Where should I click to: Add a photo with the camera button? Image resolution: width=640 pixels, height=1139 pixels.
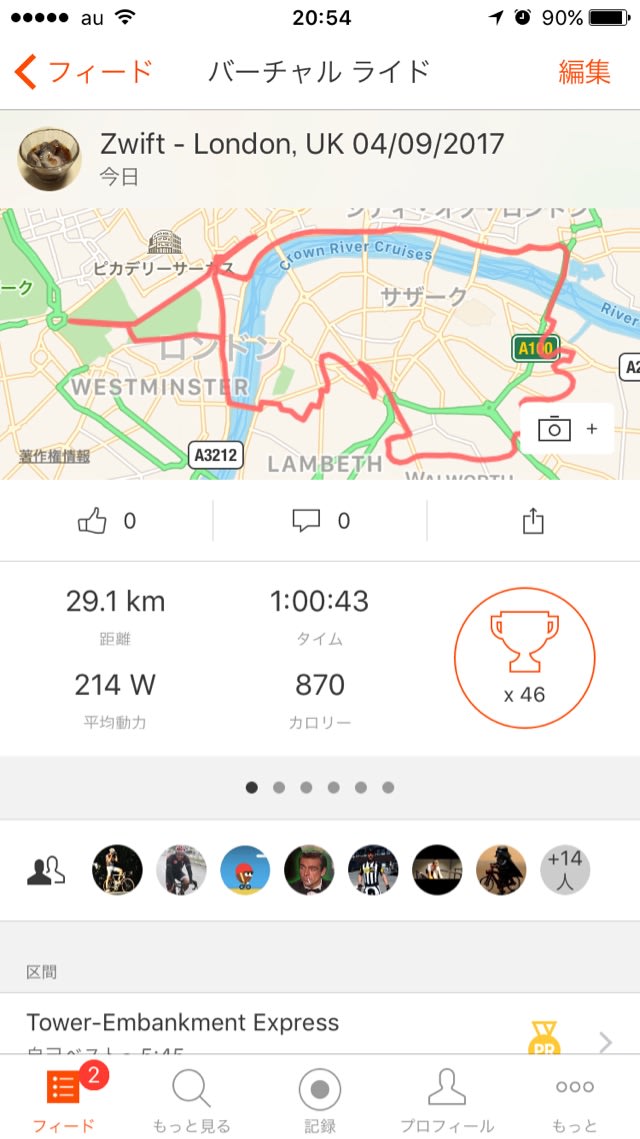(566, 429)
